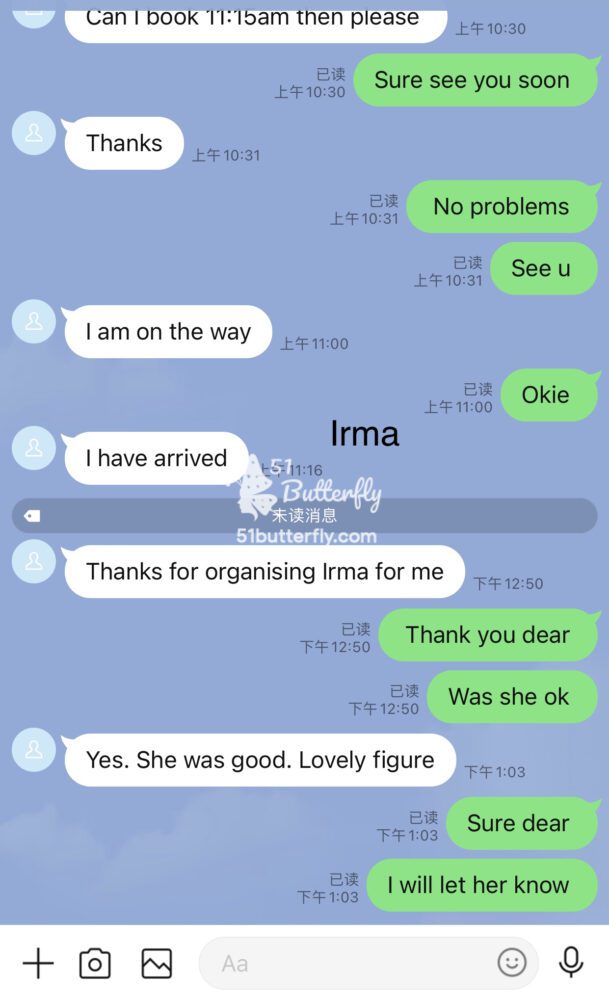Open the photo gallery picker
Screen dimensions: 609x1000
[156, 963]
